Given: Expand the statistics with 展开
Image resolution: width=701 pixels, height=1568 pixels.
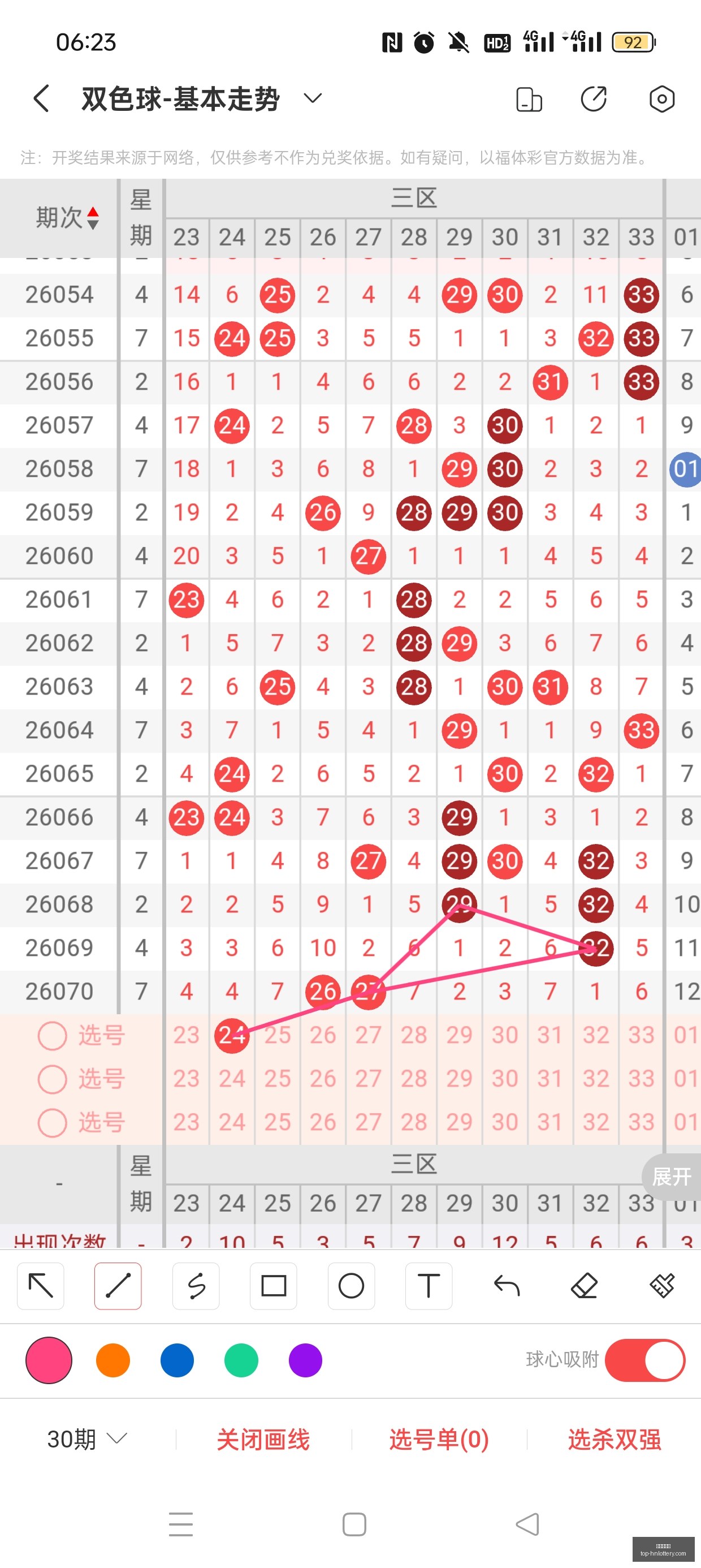Looking at the screenshot, I should pos(671,1177).
